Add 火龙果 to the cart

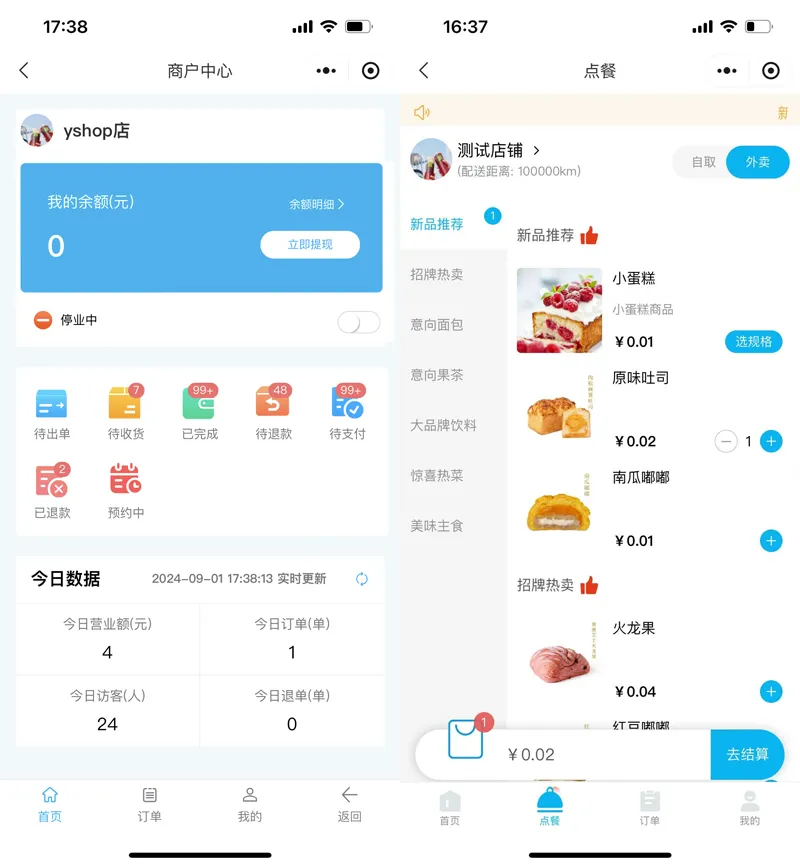pos(770,691)
